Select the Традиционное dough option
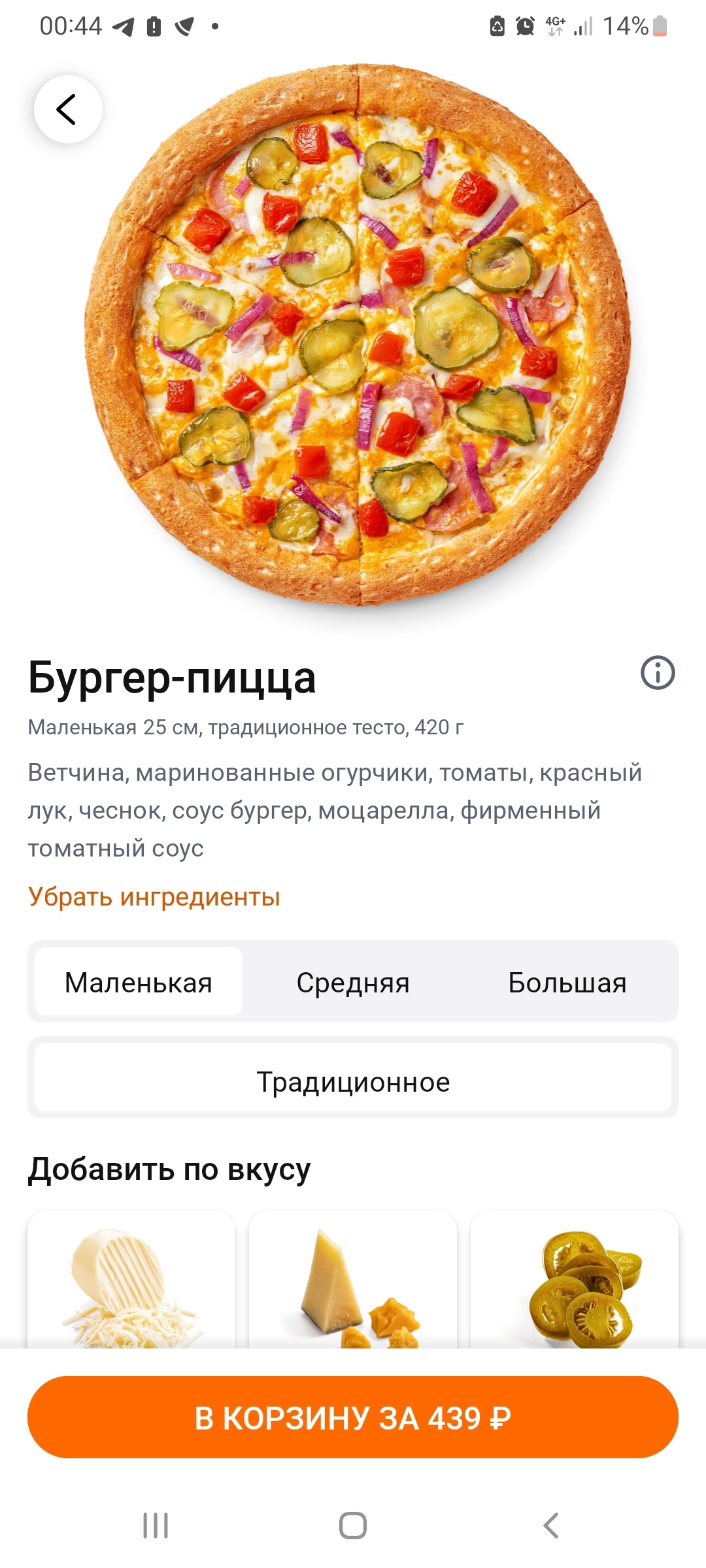This screenshot has width=706, height=1568. tap(353, 1082)
